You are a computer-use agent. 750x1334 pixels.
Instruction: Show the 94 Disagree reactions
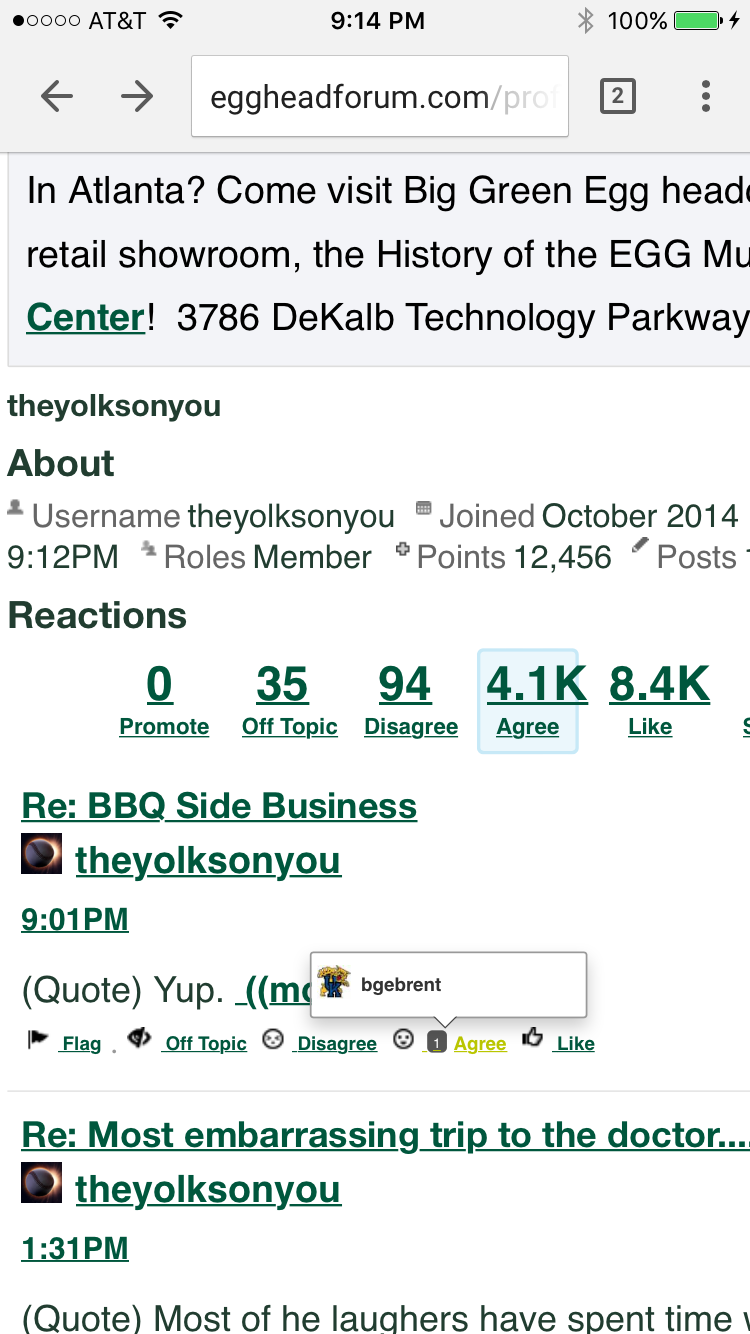[411, 700]
